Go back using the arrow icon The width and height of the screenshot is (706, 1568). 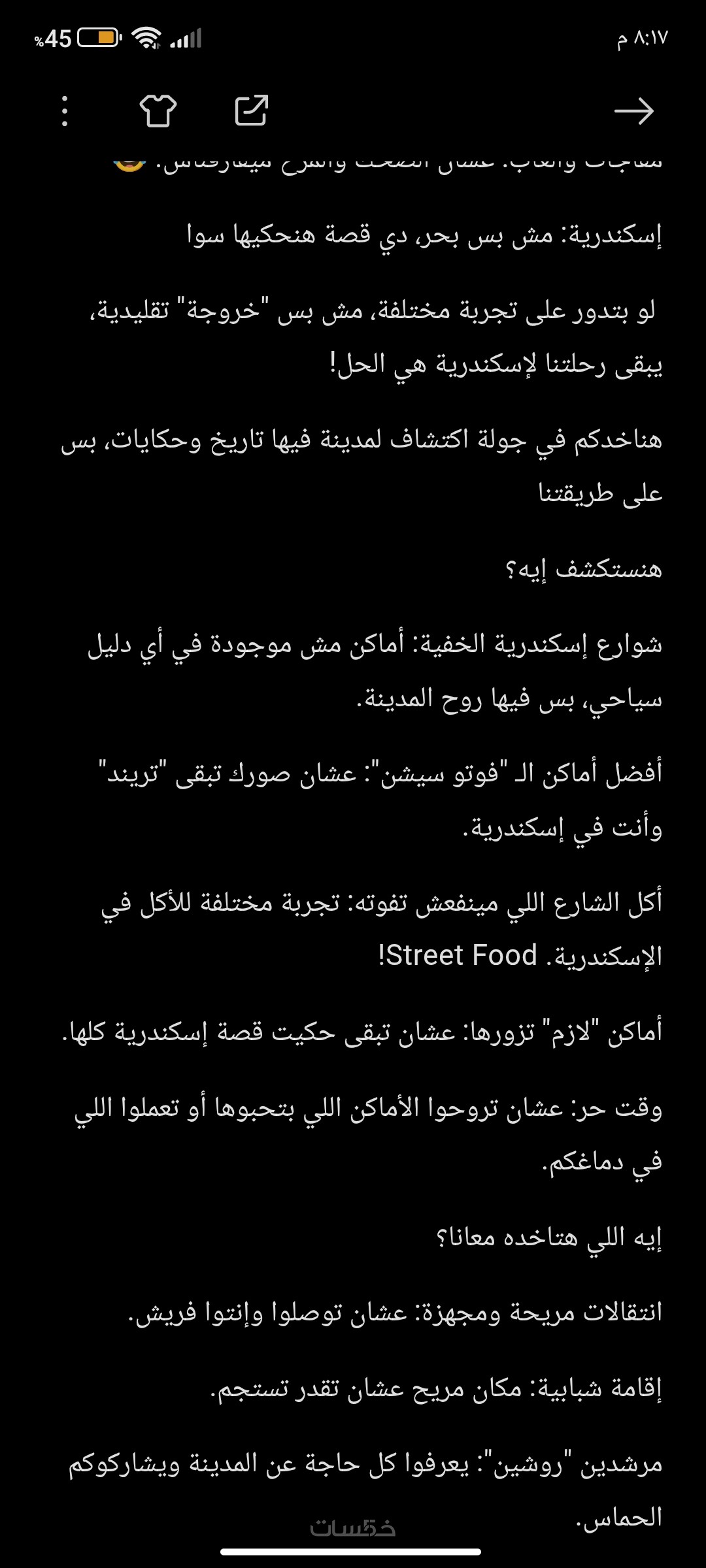[x=633, y=111]
